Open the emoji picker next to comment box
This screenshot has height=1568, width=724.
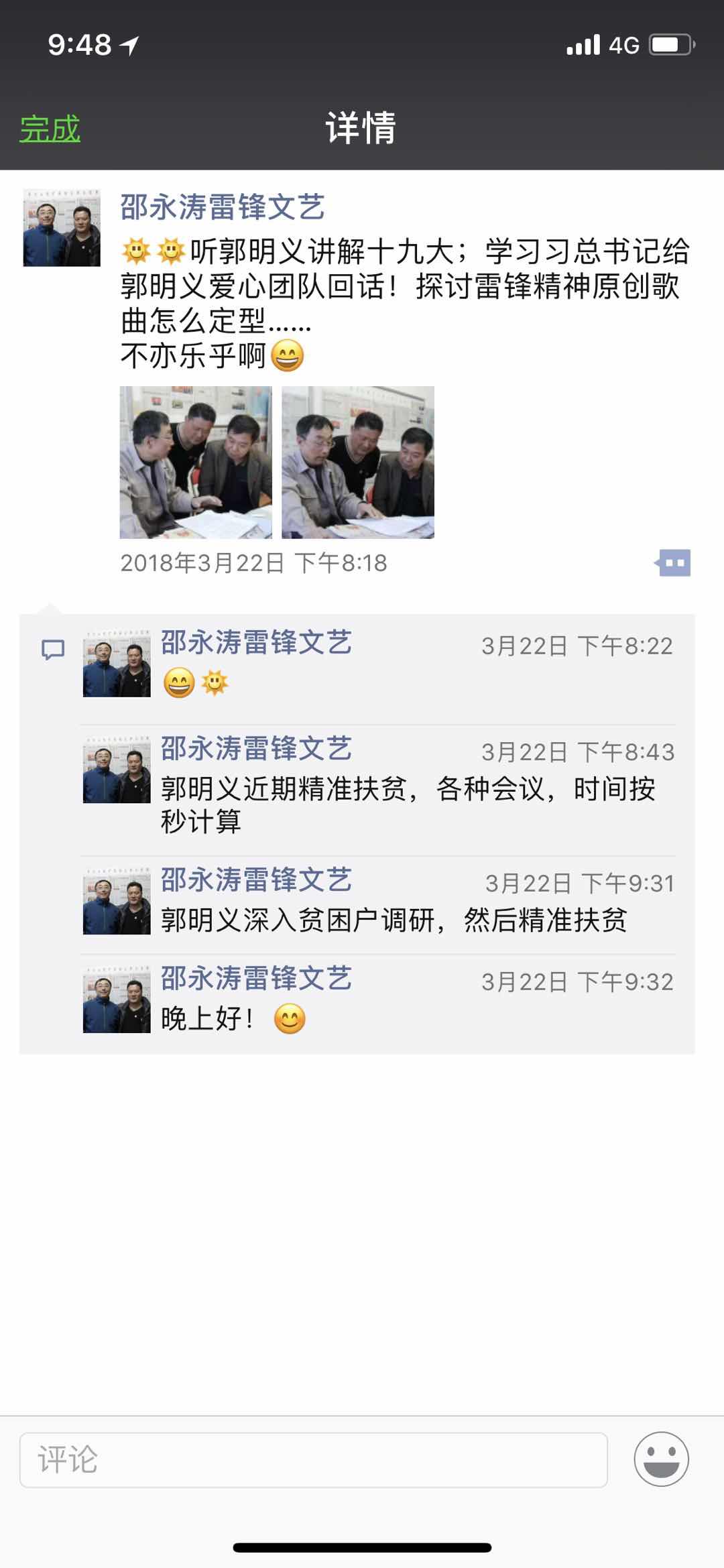(x=661, y=1459)
